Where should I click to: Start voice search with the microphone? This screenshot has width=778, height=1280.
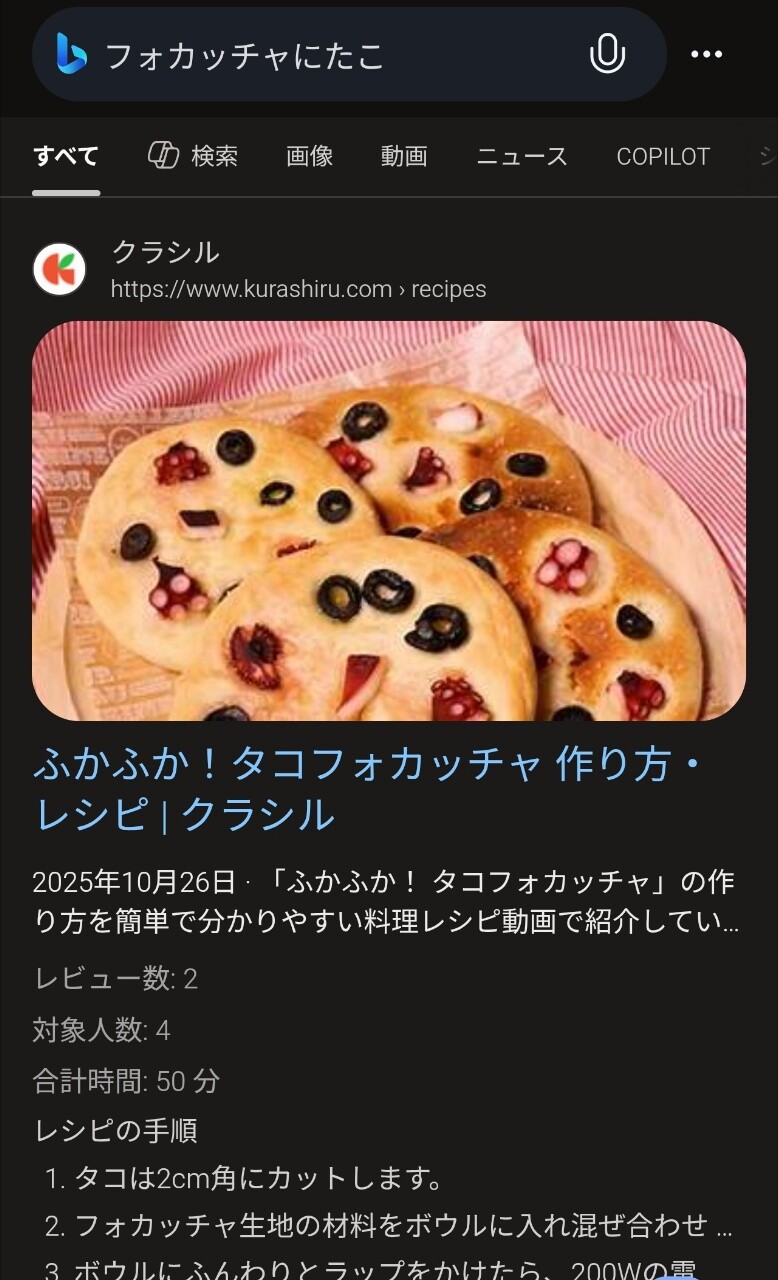607,54
